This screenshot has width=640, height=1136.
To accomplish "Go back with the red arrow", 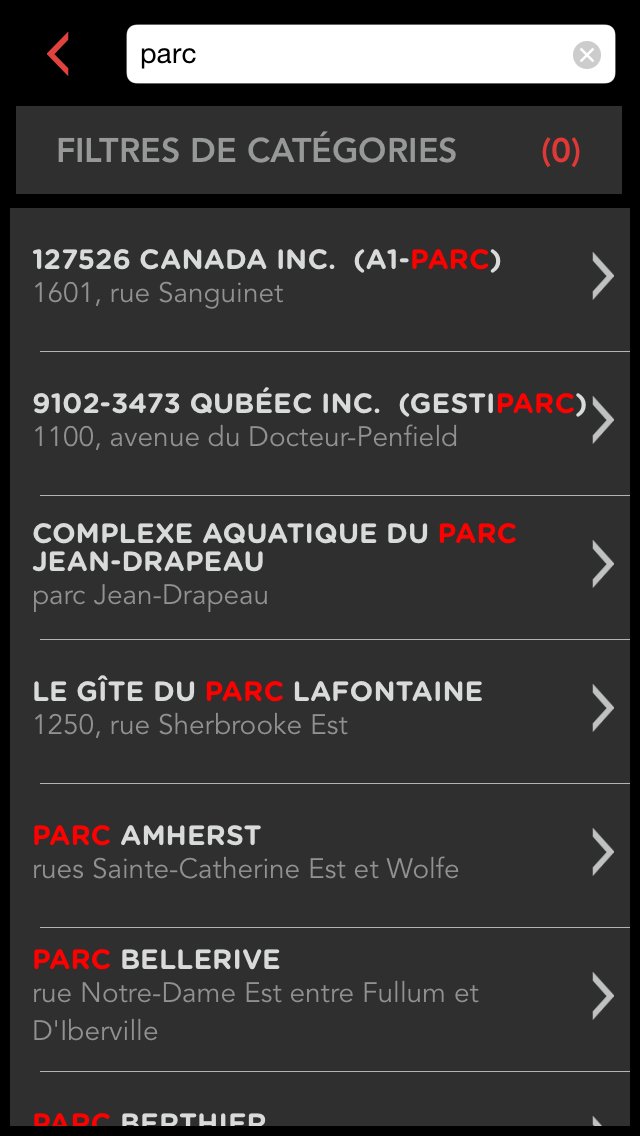I will pyautogui.click(x=58, y=54).
